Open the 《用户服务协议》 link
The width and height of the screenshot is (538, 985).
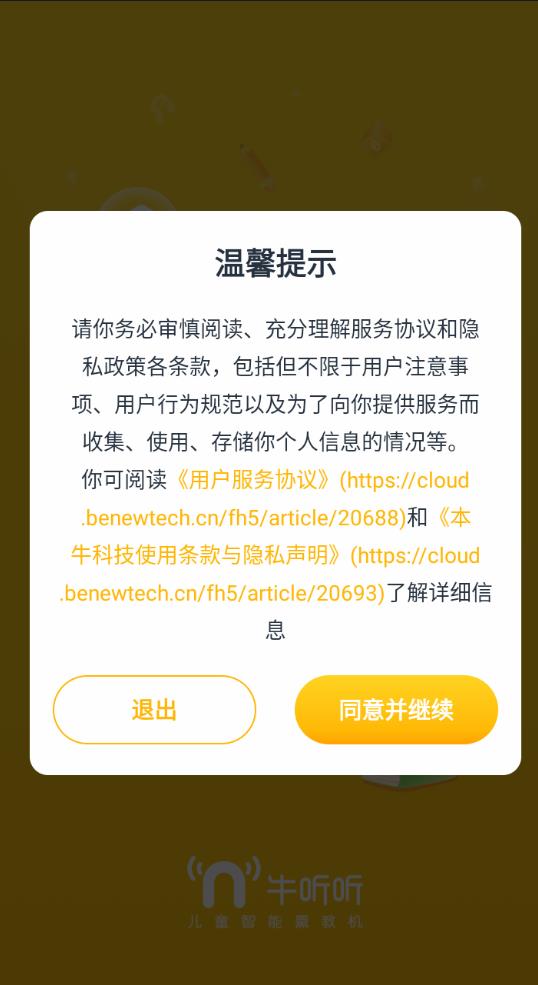pos(253,481)
